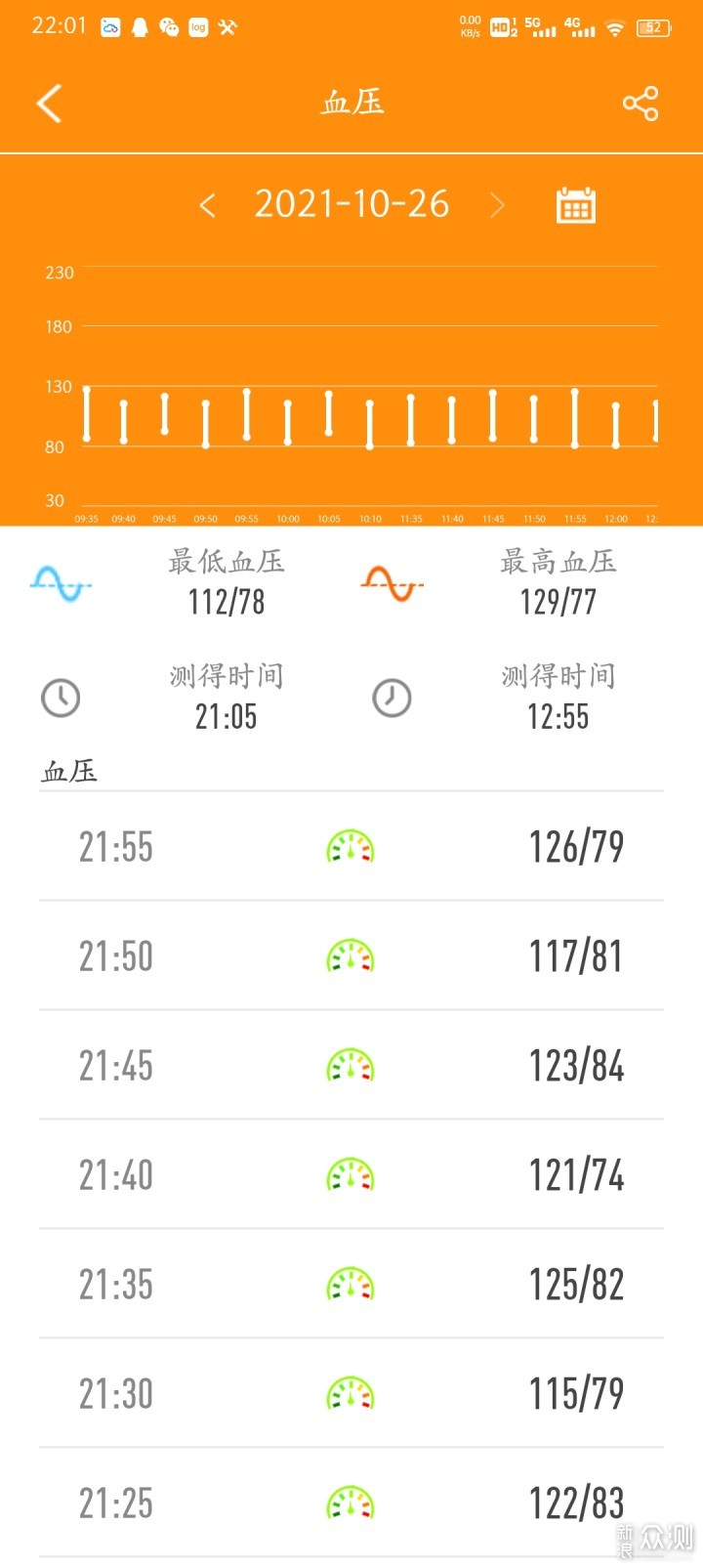The width and height of the screenshot is (703, 1568).
Task: Select the 2021-10-26 date label
Action: [351, 204]
